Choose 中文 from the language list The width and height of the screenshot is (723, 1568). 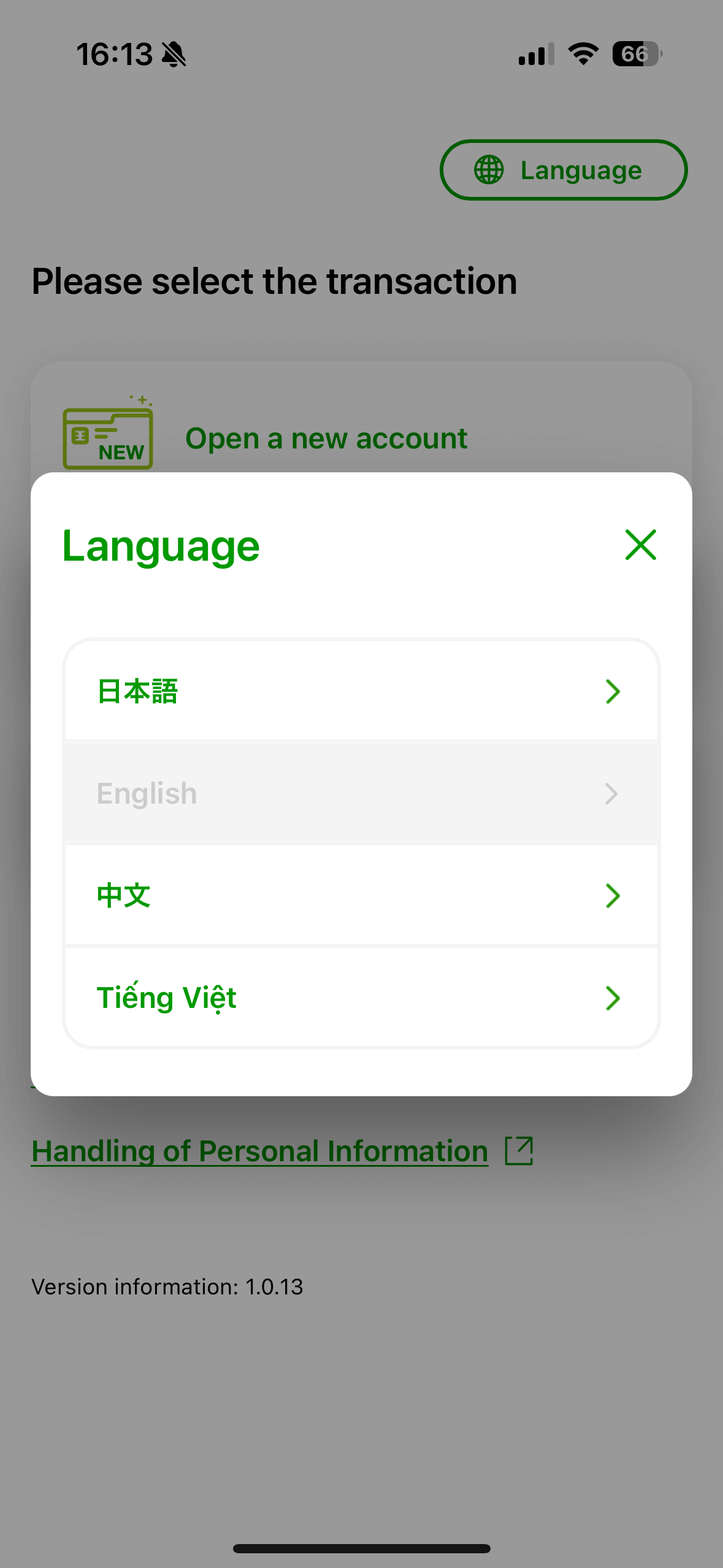point(361,896)
